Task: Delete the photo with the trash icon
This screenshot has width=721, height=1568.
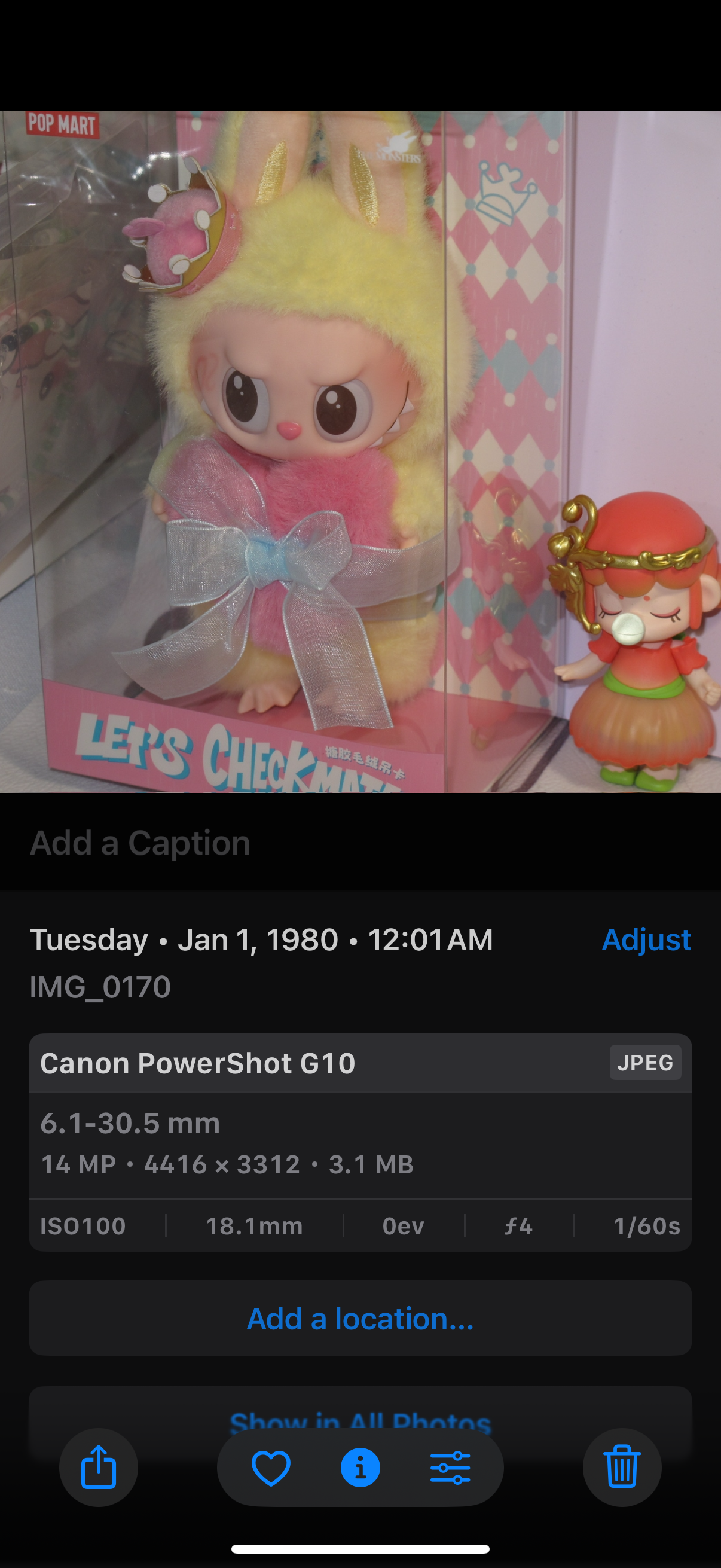Action: (x=622, y=1467)
